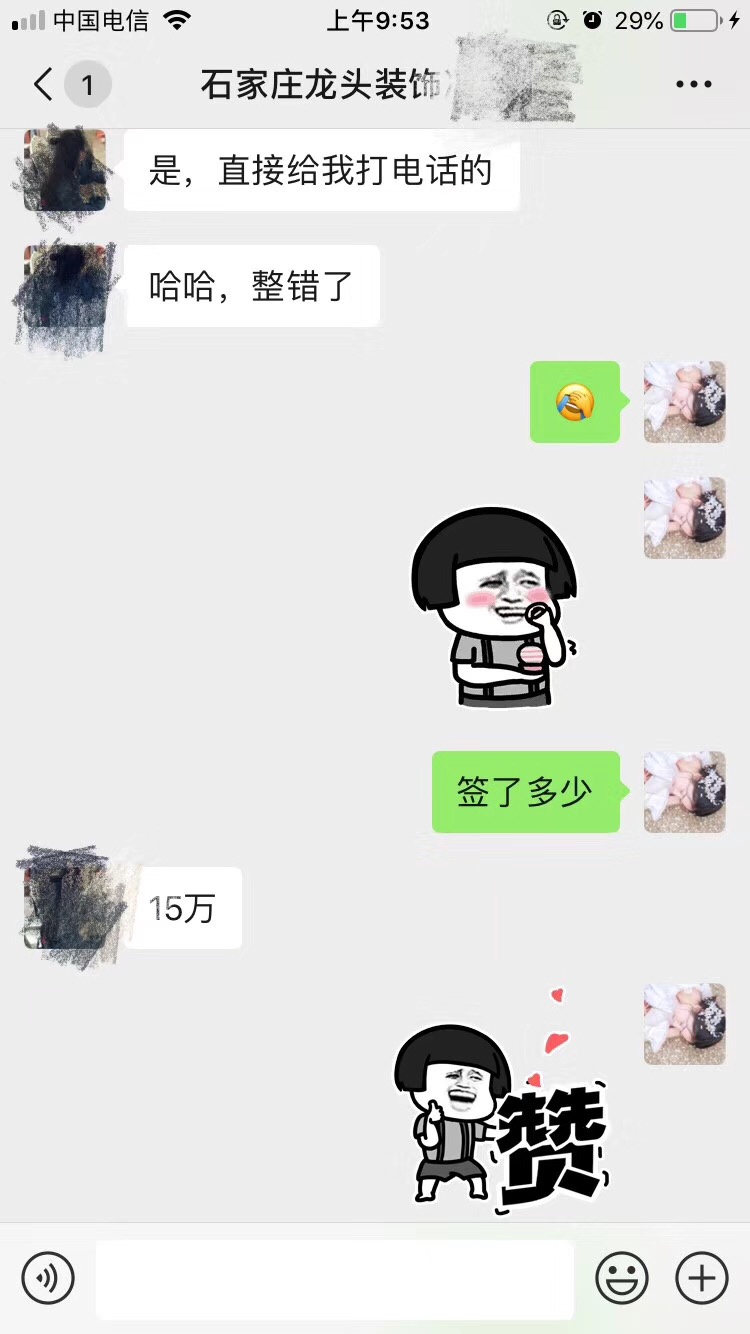
Task: Focus the message text field
Action: (x=334, y=1278)
